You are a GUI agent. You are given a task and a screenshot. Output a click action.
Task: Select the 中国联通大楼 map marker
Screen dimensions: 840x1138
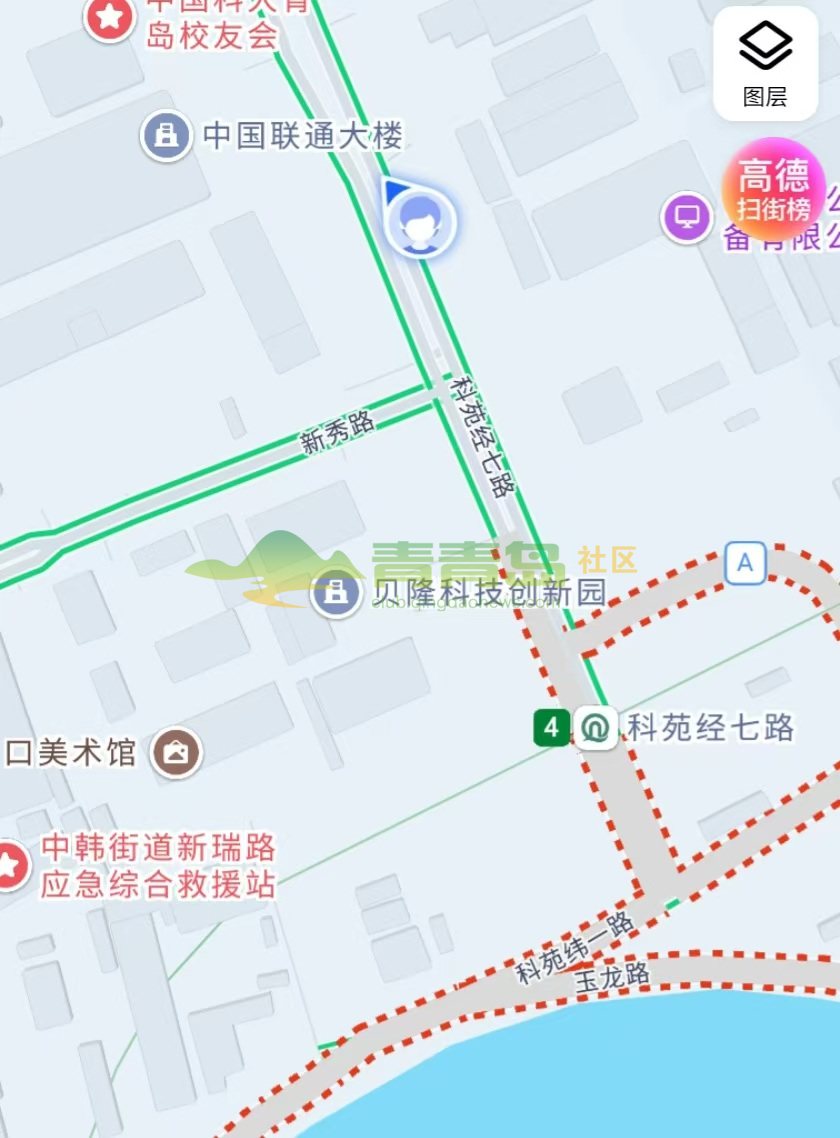[167, 135]
